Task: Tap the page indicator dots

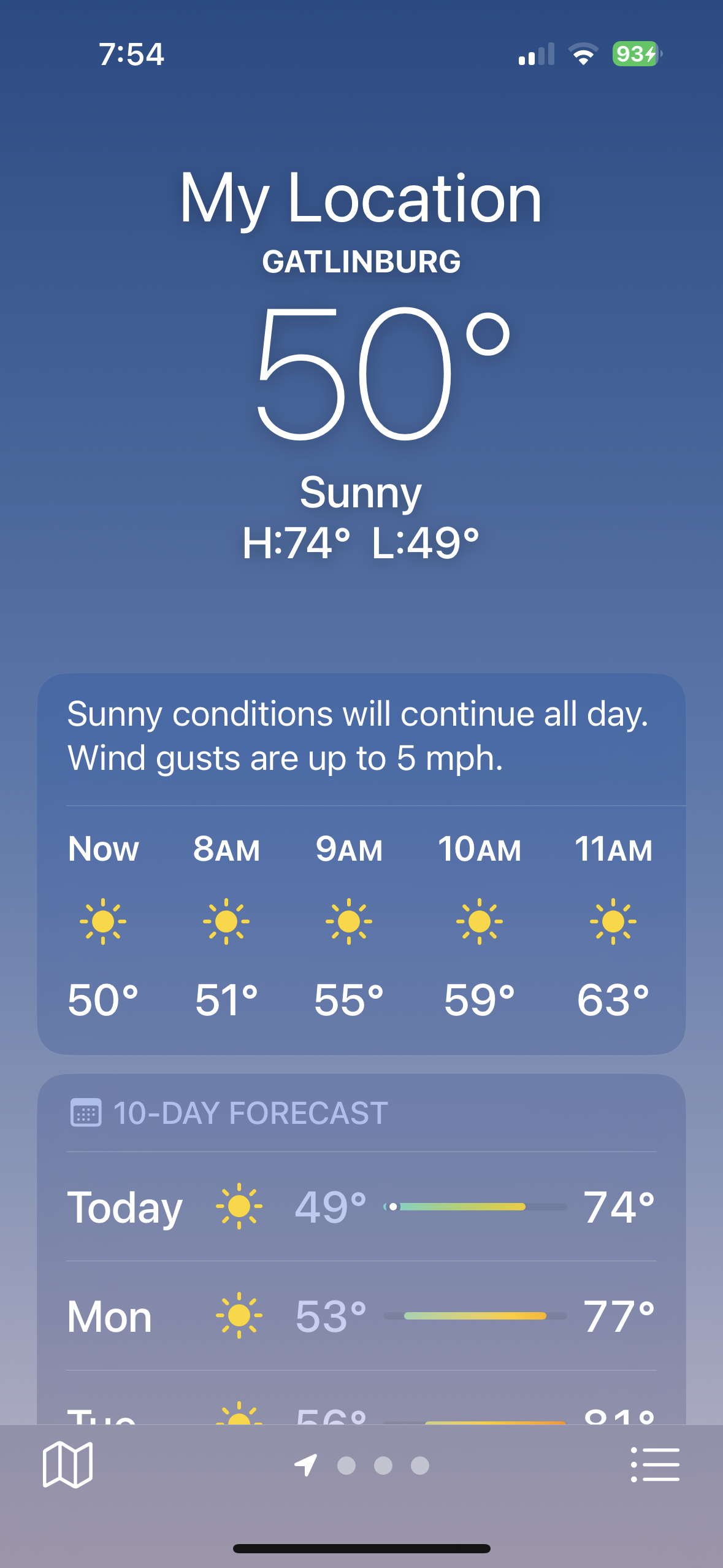Action: 362,1466
